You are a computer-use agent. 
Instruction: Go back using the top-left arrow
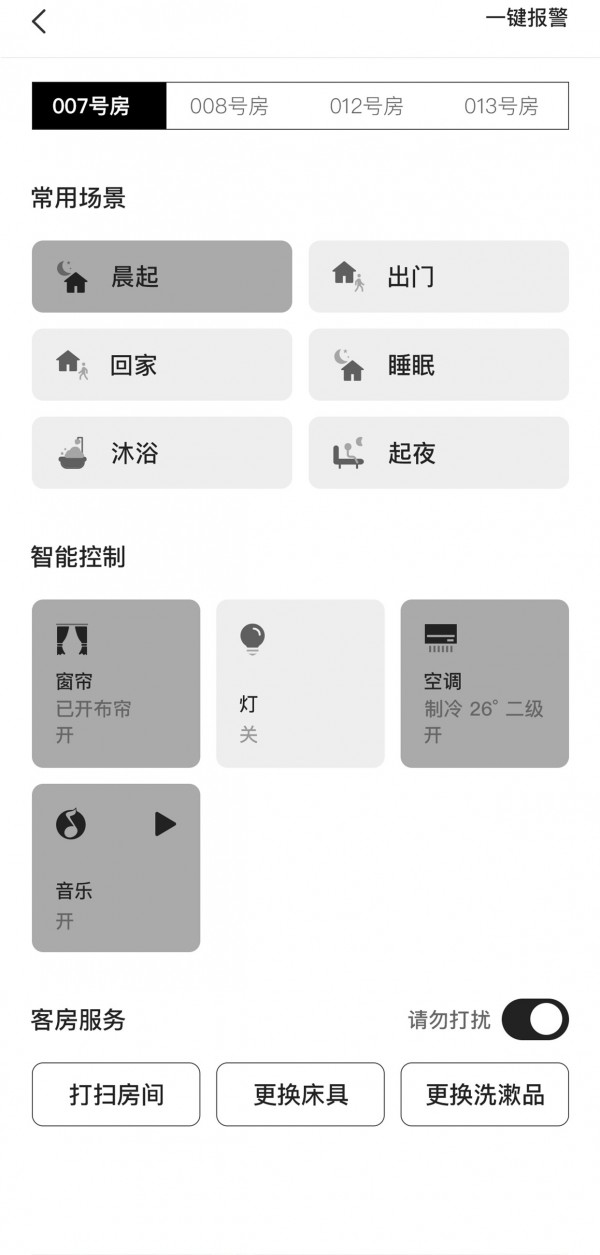tap(39, 21)
